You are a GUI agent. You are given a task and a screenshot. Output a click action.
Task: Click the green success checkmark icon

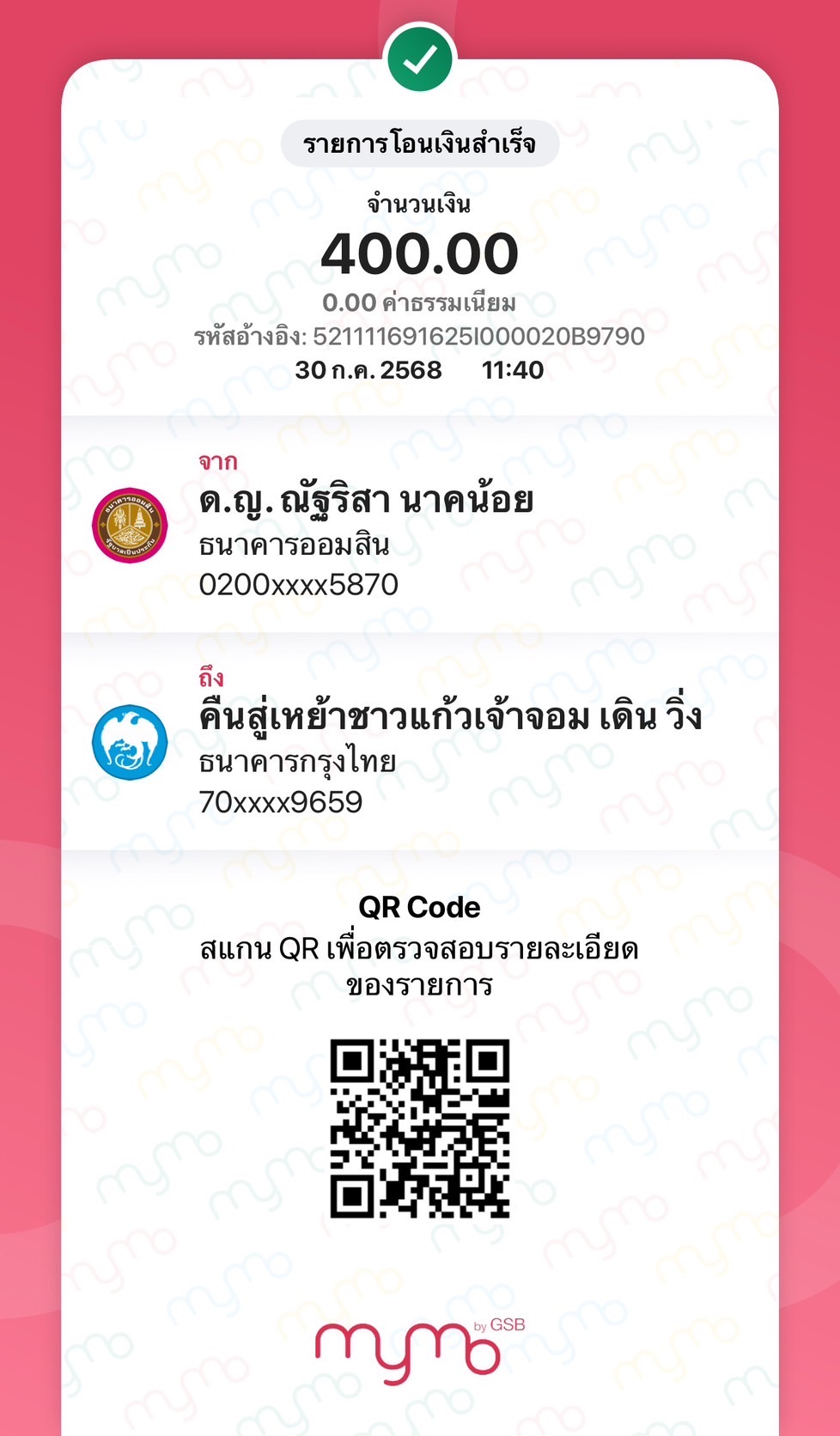click(420, 57)
